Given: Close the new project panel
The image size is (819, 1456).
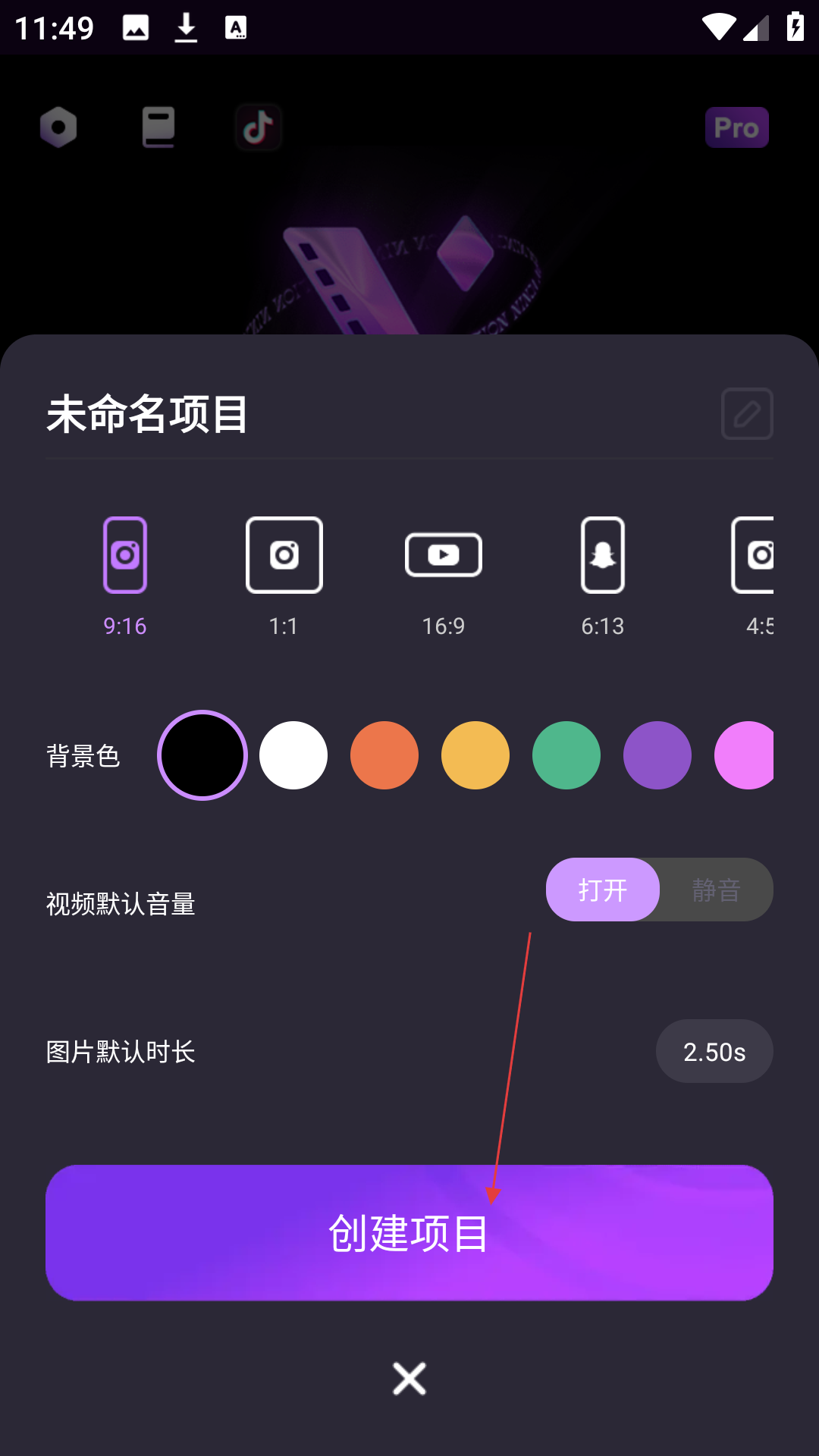Looking at the screenshot, I should coord(409,1379).
